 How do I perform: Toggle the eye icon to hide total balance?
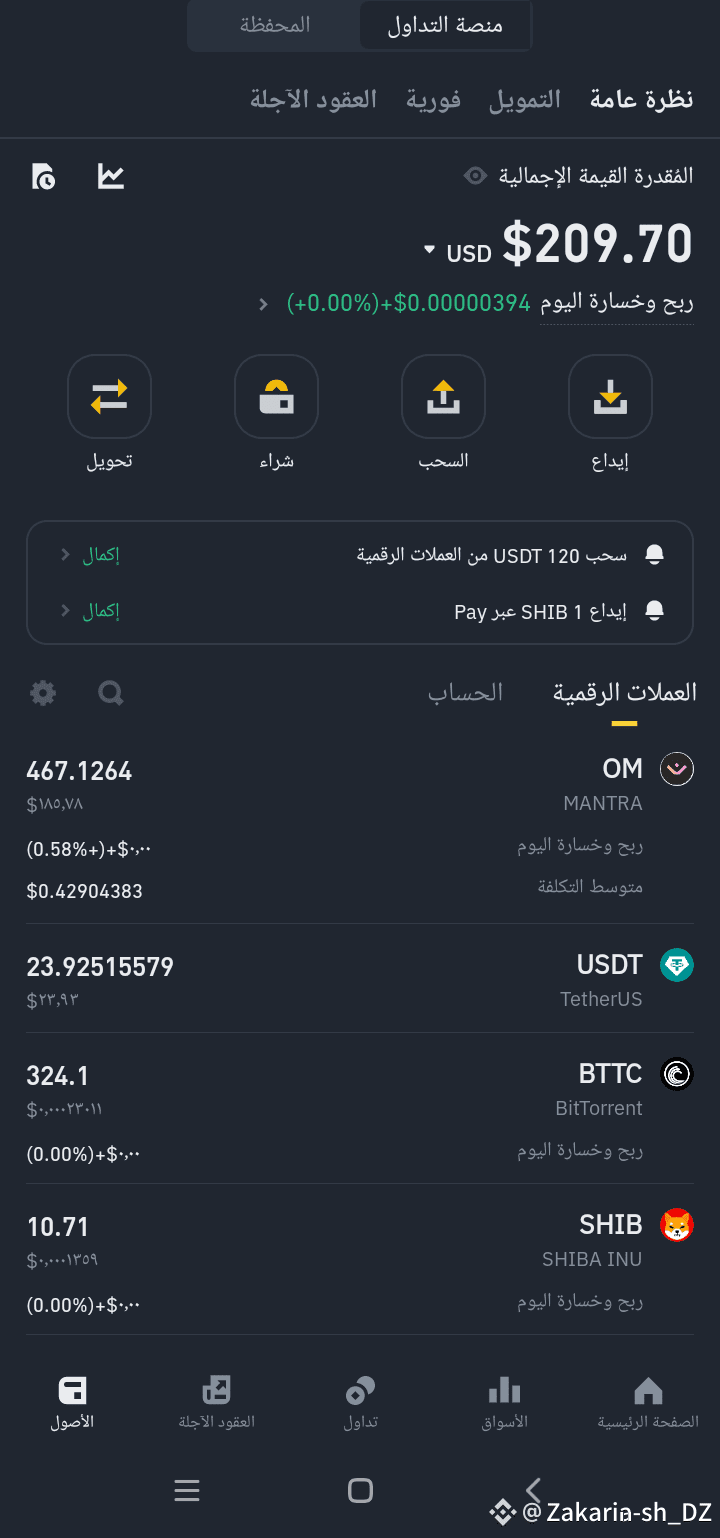pyautogui.click(x=475, y=174)
